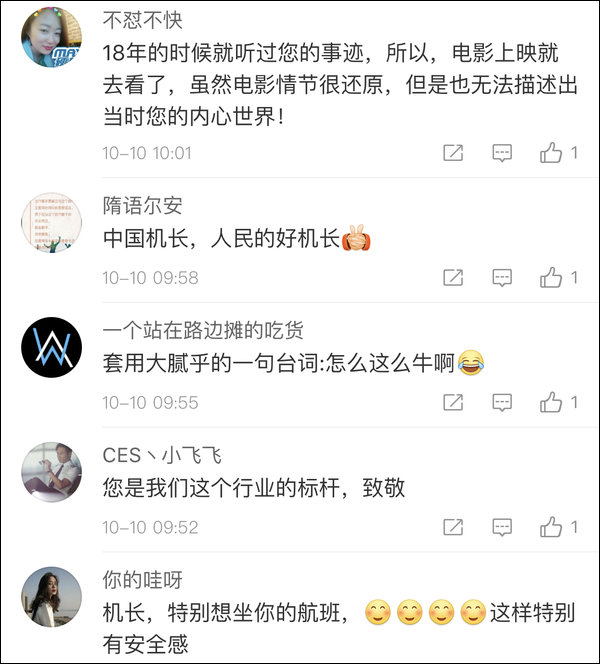Like the comment by 不怼不快
The width and height of the screenshot is (600, 664).
[x=551, y=153]
